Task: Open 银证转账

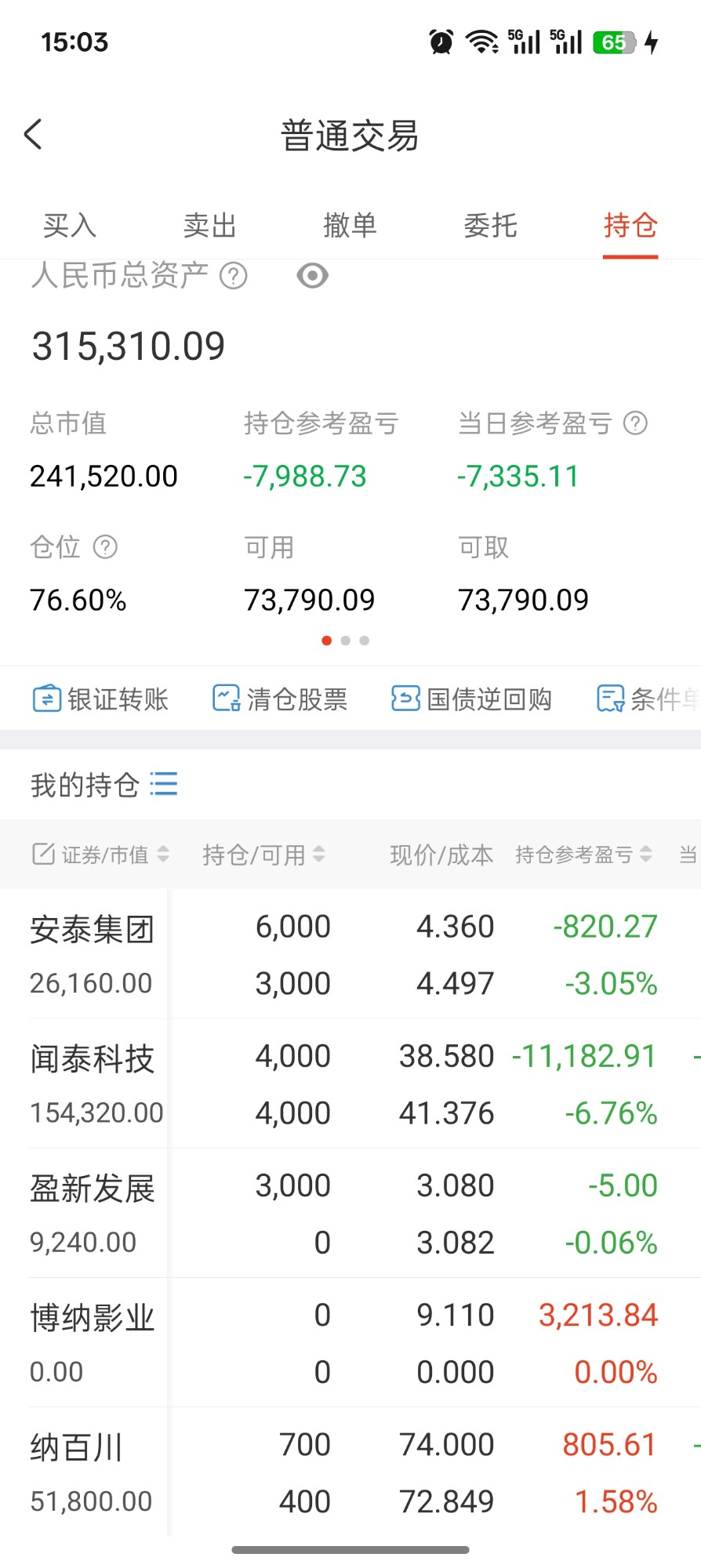Action: [x=100, y=699]
